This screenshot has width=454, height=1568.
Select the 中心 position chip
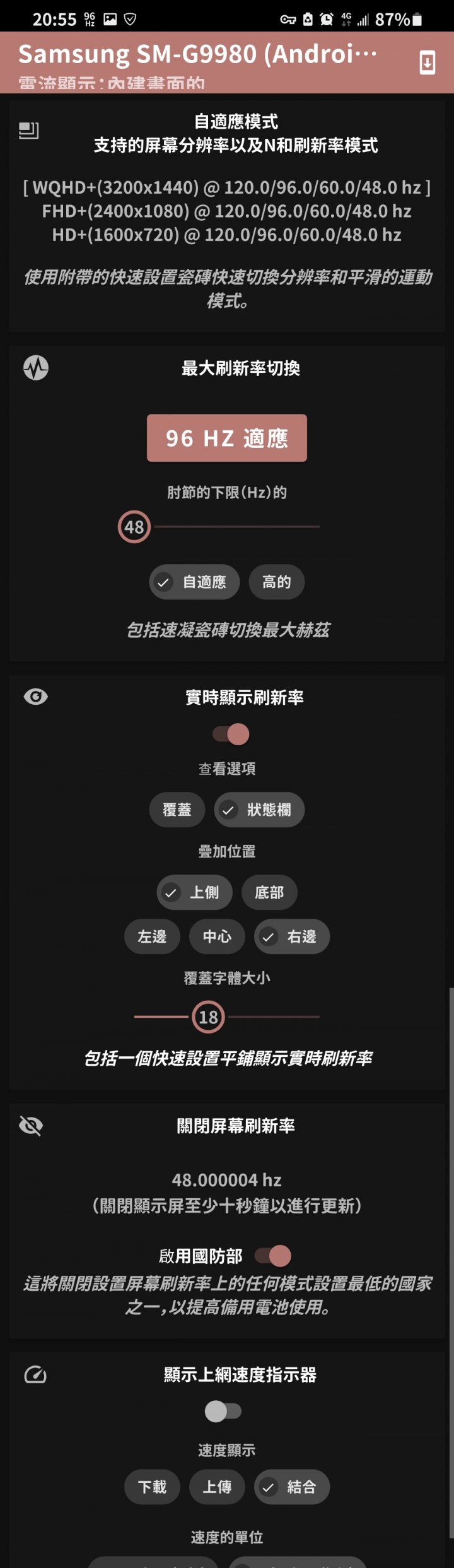coord(217,936)
